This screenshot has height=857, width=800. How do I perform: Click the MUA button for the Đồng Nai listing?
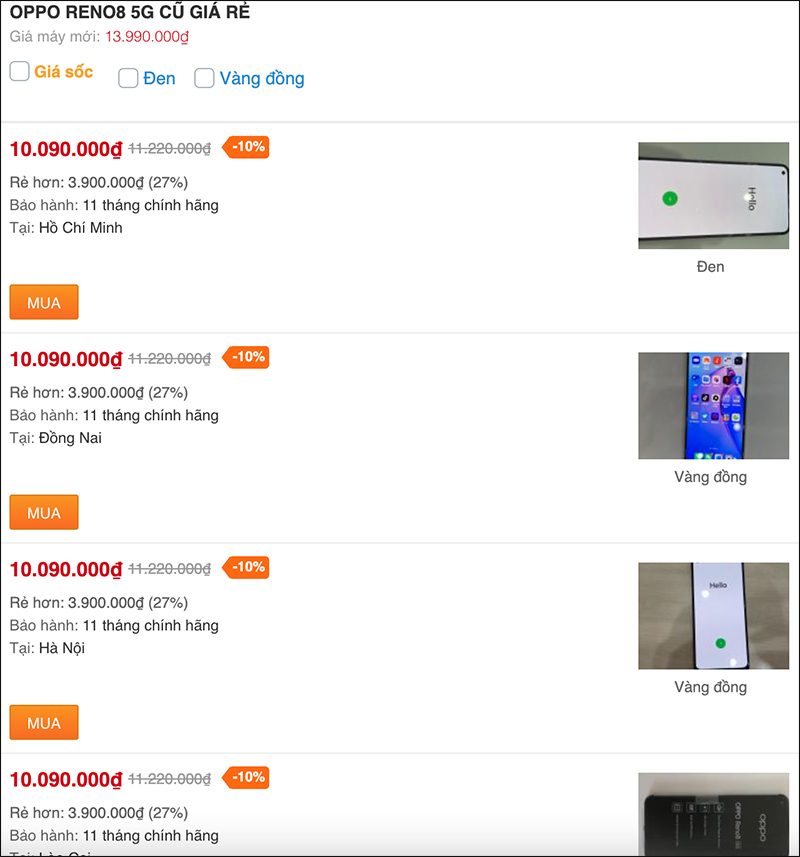pyautogui.click(x=43, y=511)
